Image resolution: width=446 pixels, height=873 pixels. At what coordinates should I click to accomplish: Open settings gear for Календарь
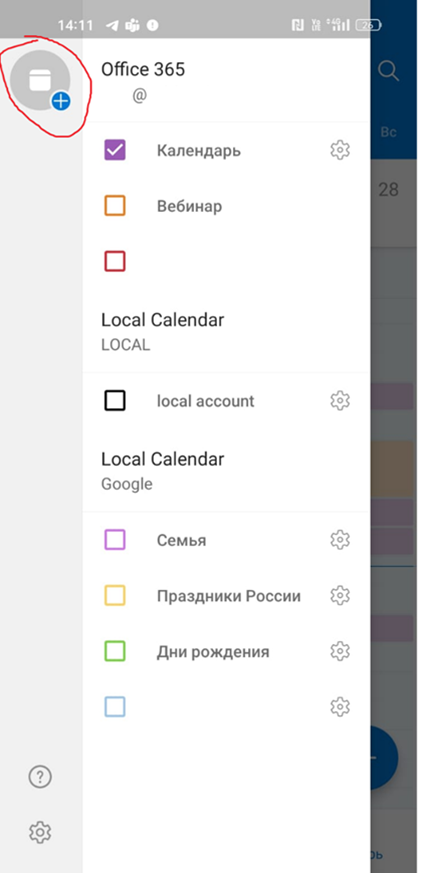pos(340,150)
